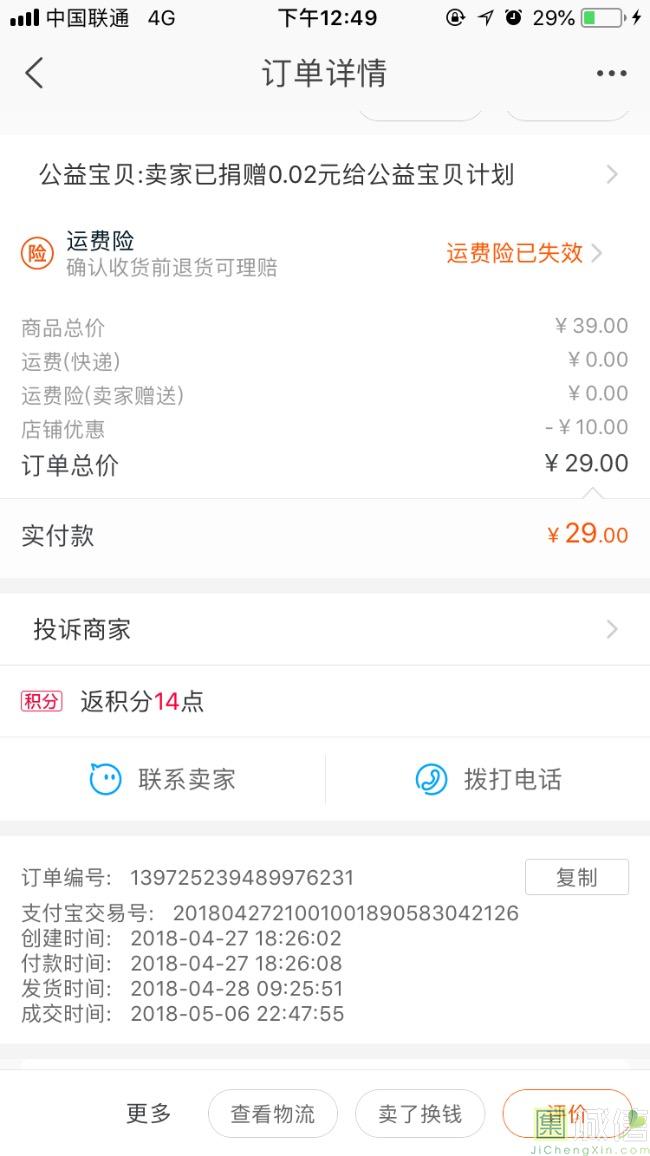View 运费险已失效 shipping insurance details
650x1156 pixels.
coord(524,253)
